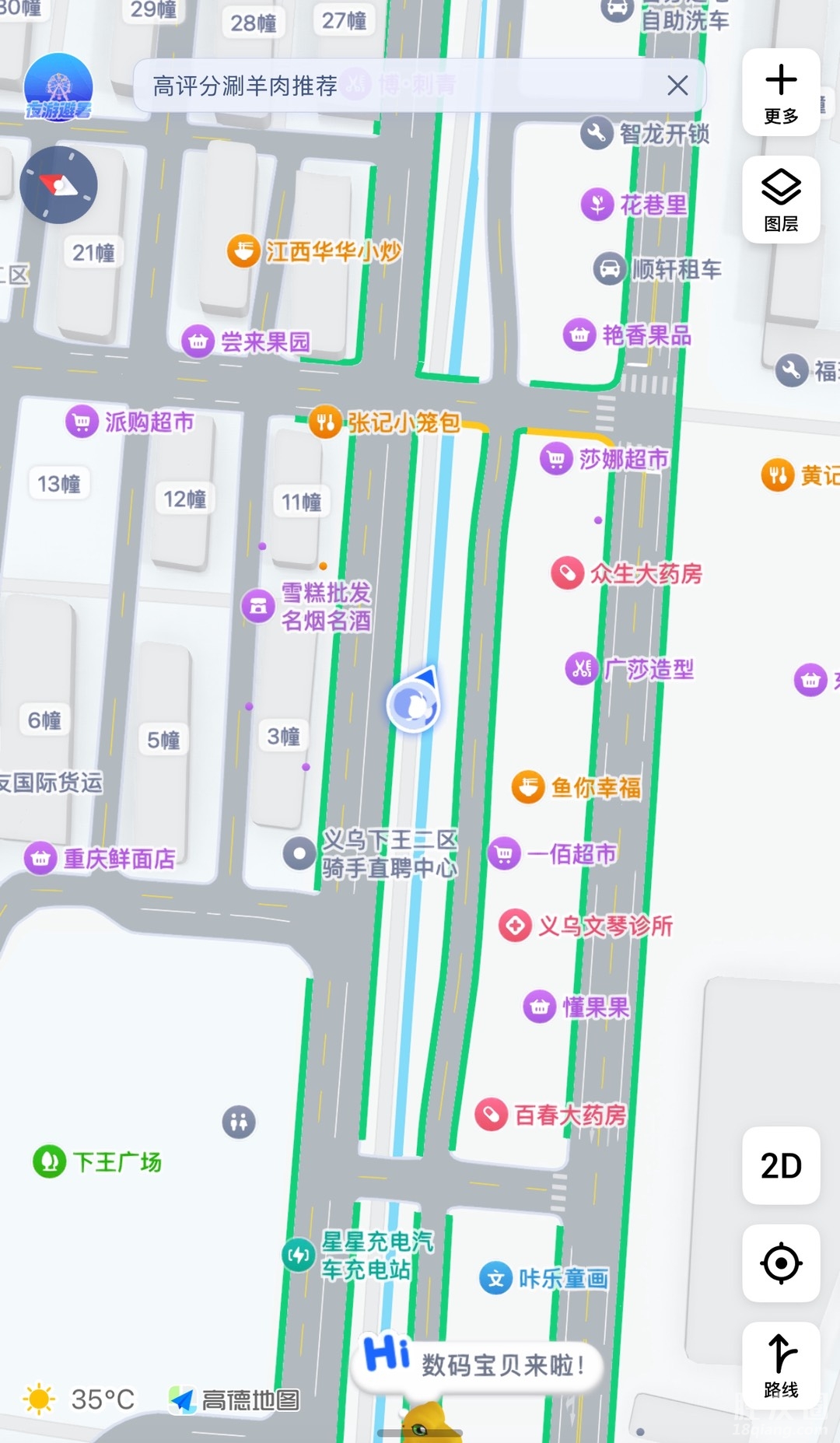Viewport: 840px width, 1443px height.
Task: Tap the compass to reset orientation
Action: 58,185
